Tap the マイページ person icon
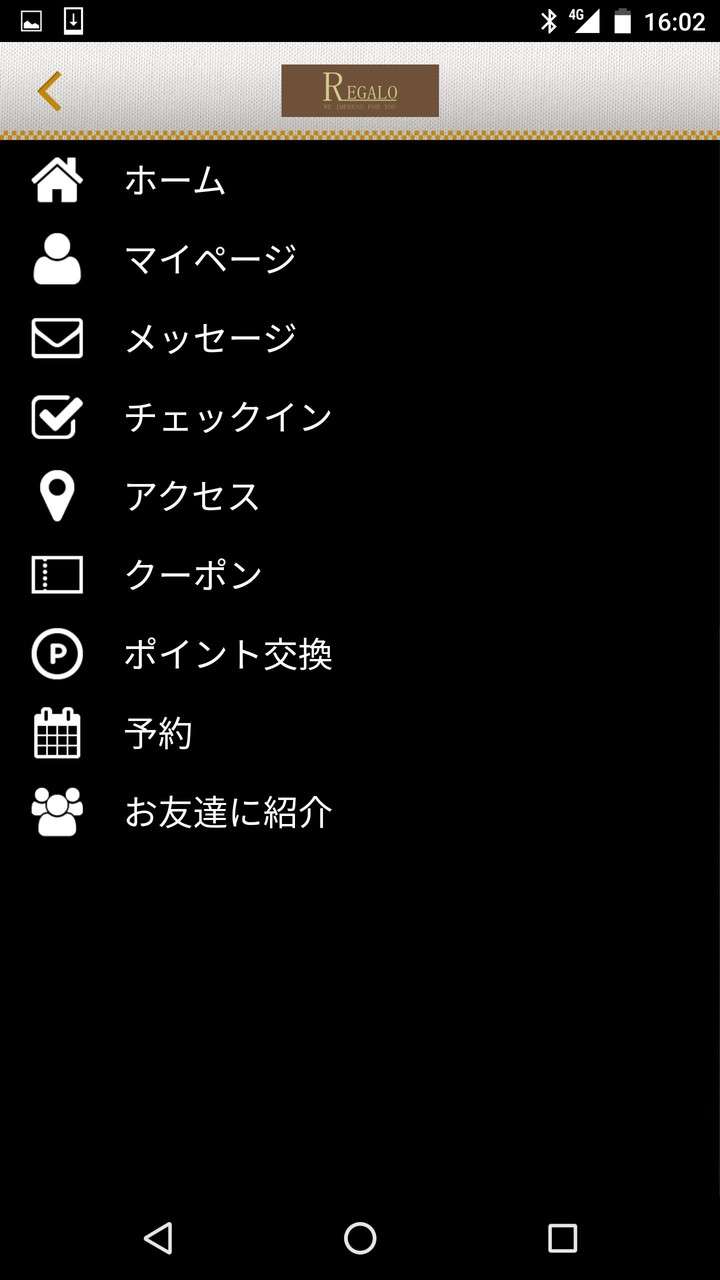The width and height of the screenshot is (720, 1280). tap(57, 259)
